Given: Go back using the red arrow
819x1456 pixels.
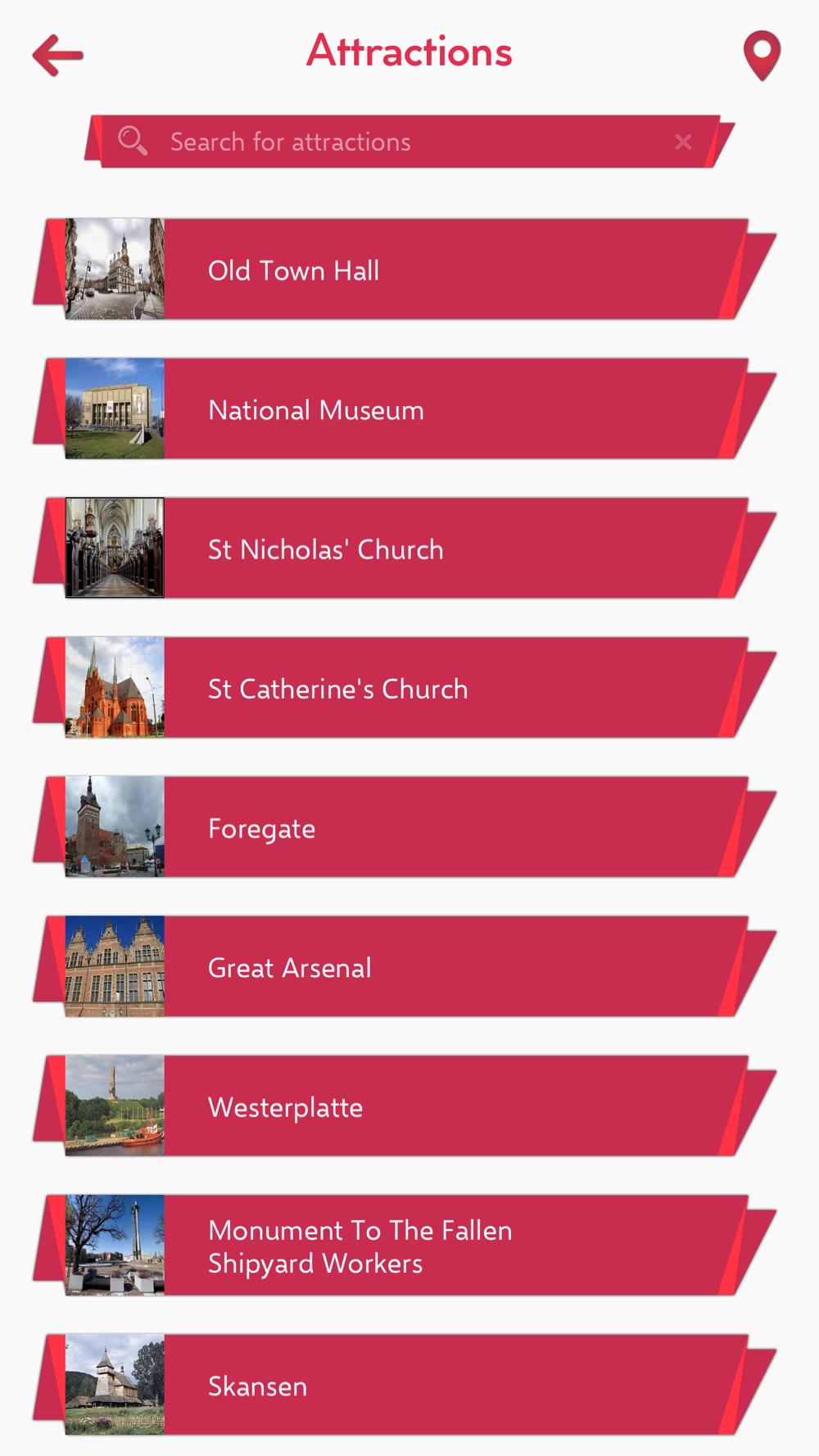Looking at the screenshot, I should 58,56.
